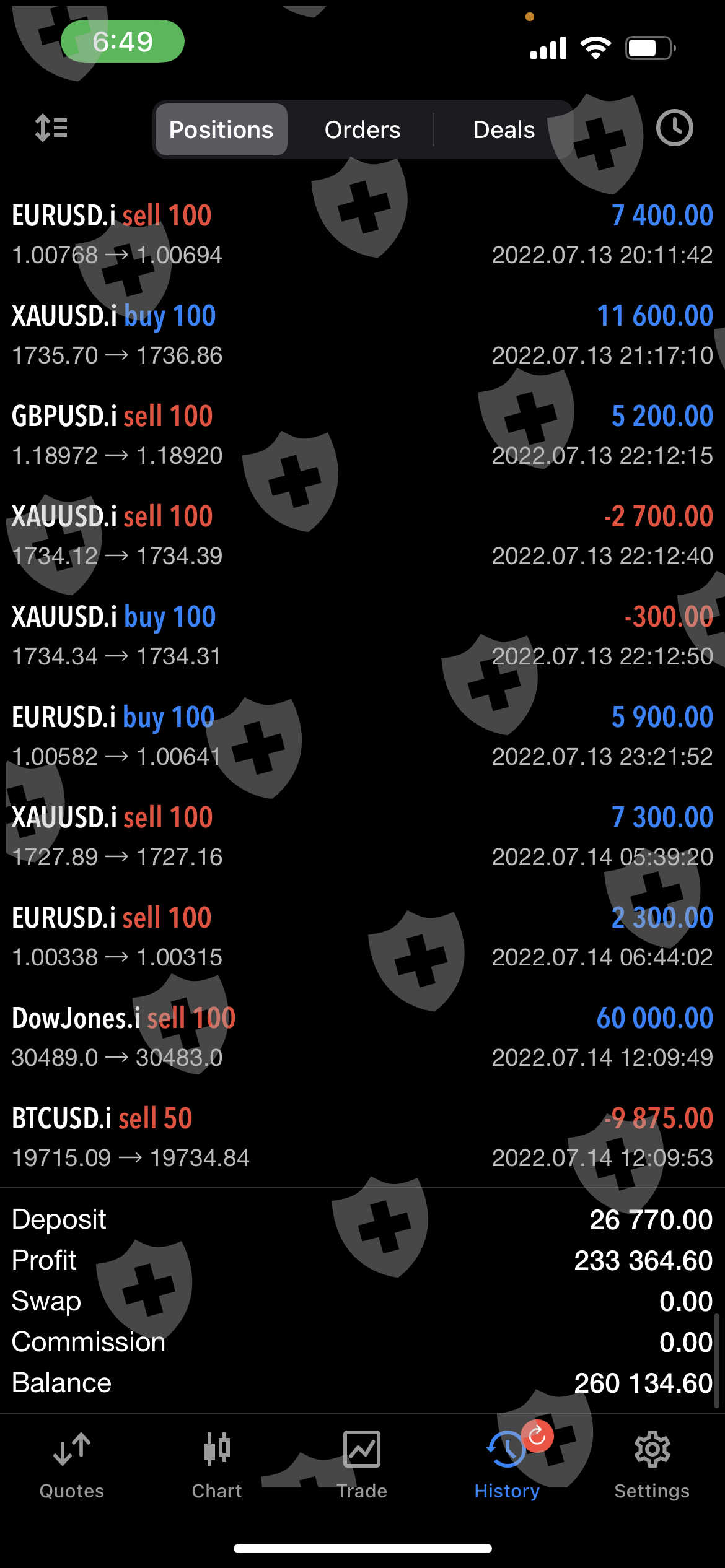Open the XAUUSD.i buy position with -300.00
The image size is (725, 1568).
(x=362, y=635)
